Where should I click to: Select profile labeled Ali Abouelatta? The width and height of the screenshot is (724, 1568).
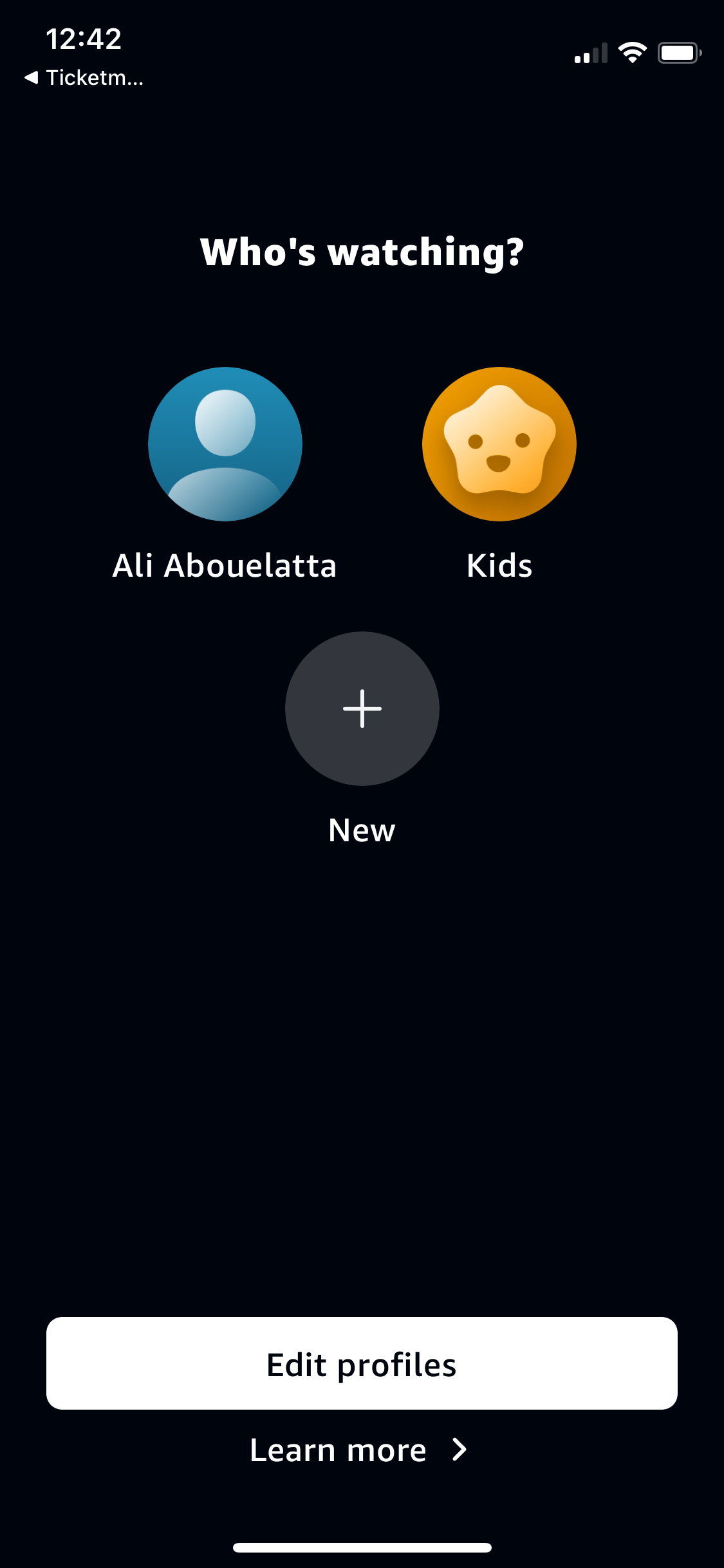tap(226, 566)
